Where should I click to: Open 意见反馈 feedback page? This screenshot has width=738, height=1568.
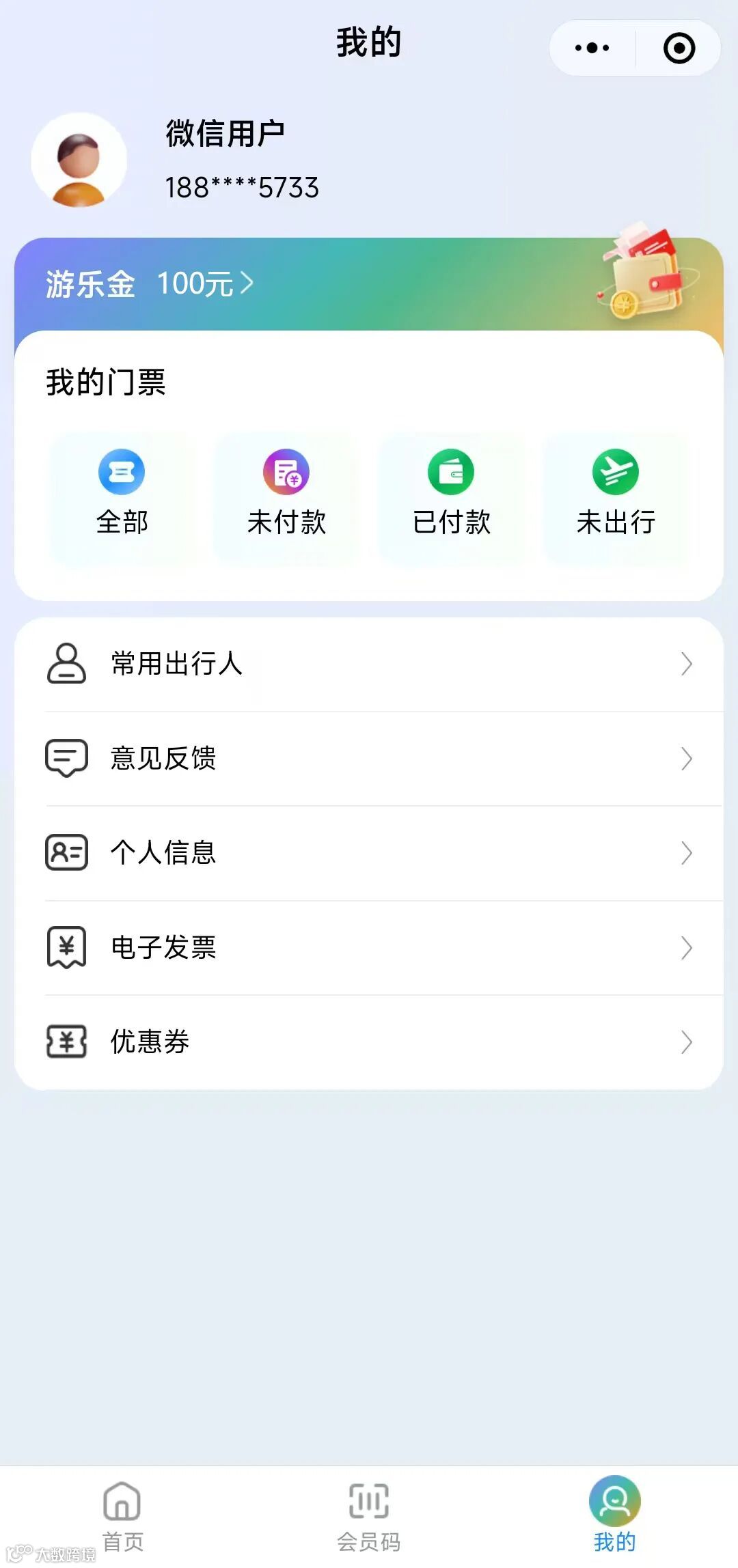[369, 758]
